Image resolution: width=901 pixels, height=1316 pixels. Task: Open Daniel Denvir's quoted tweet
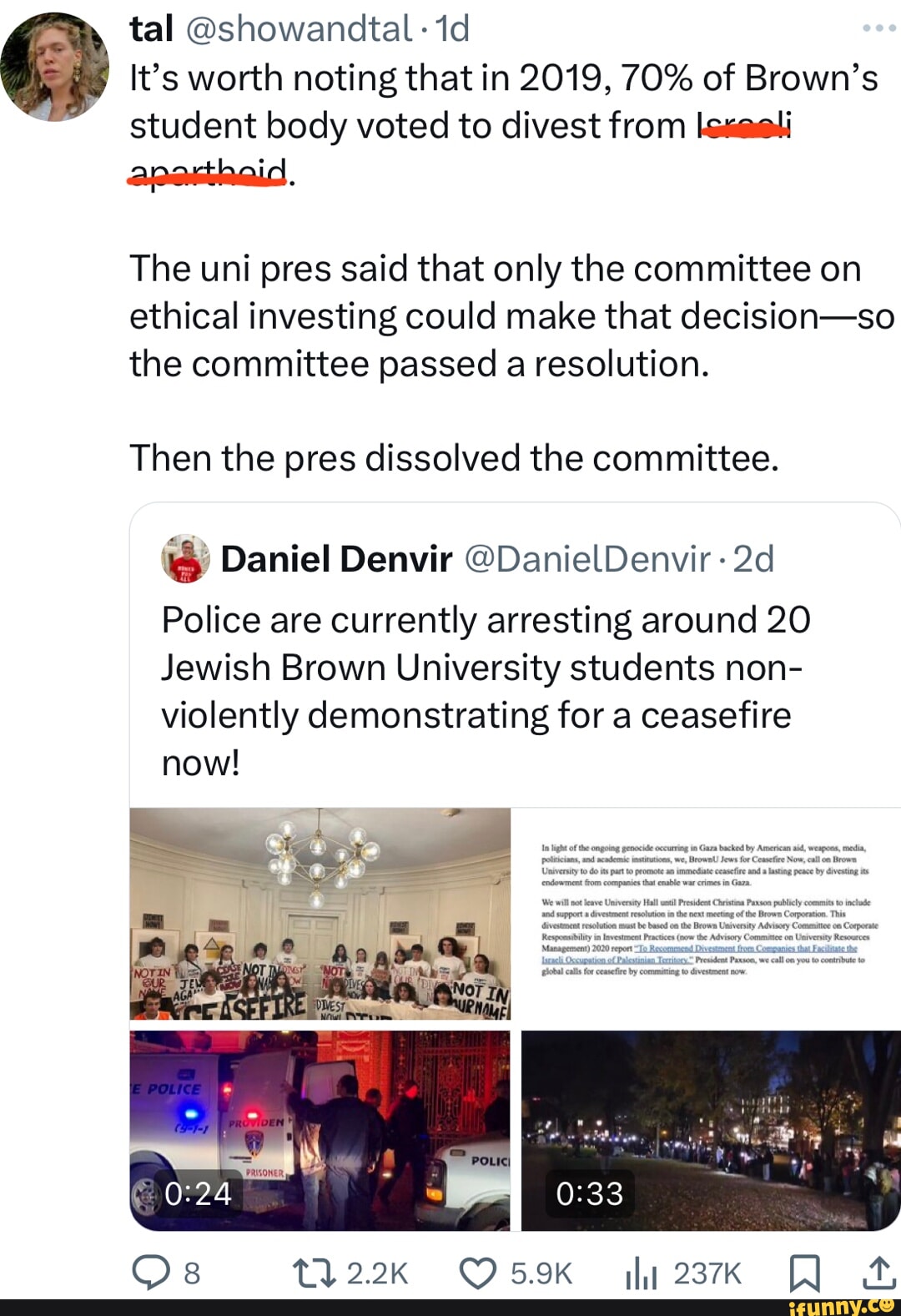point(484,668)
